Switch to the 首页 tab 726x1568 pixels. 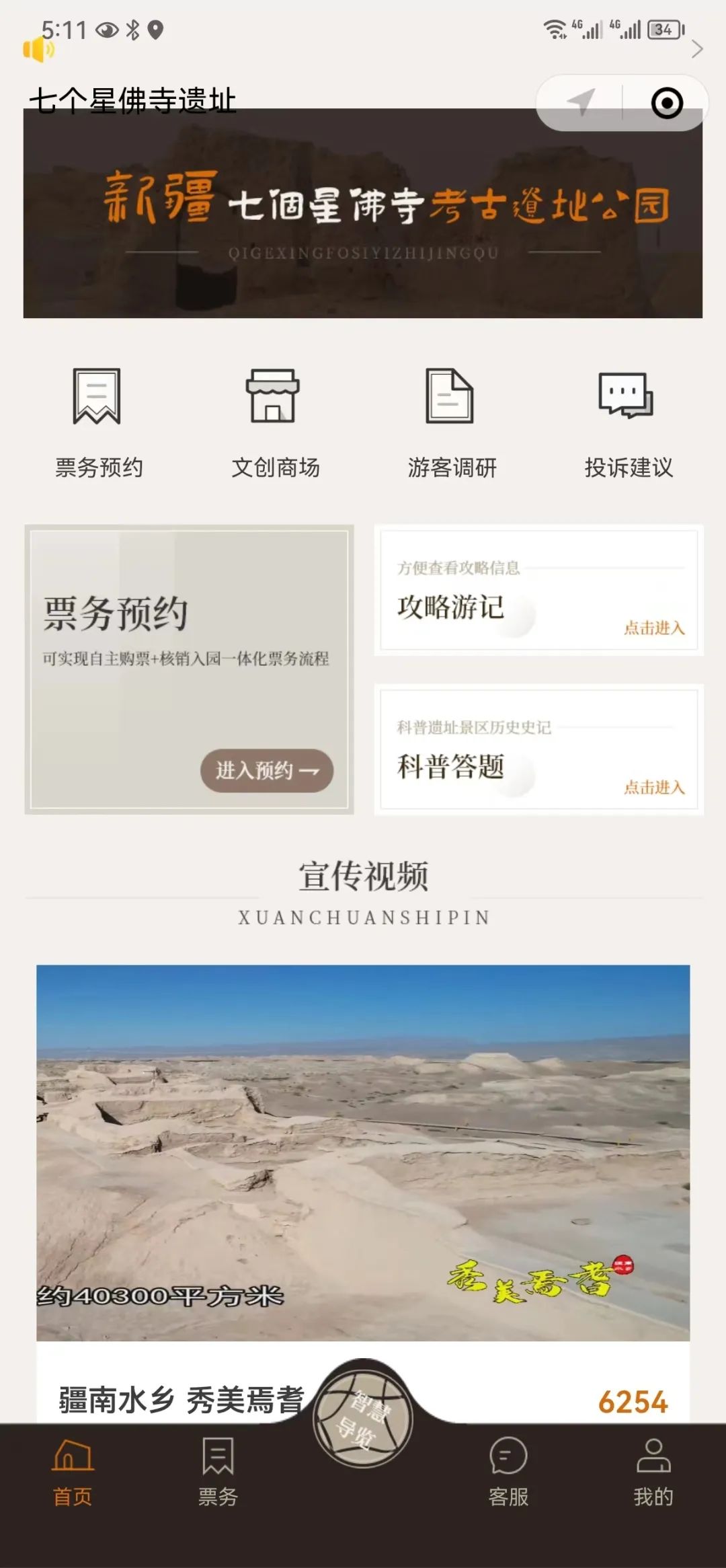click(x=73, y=1473)
